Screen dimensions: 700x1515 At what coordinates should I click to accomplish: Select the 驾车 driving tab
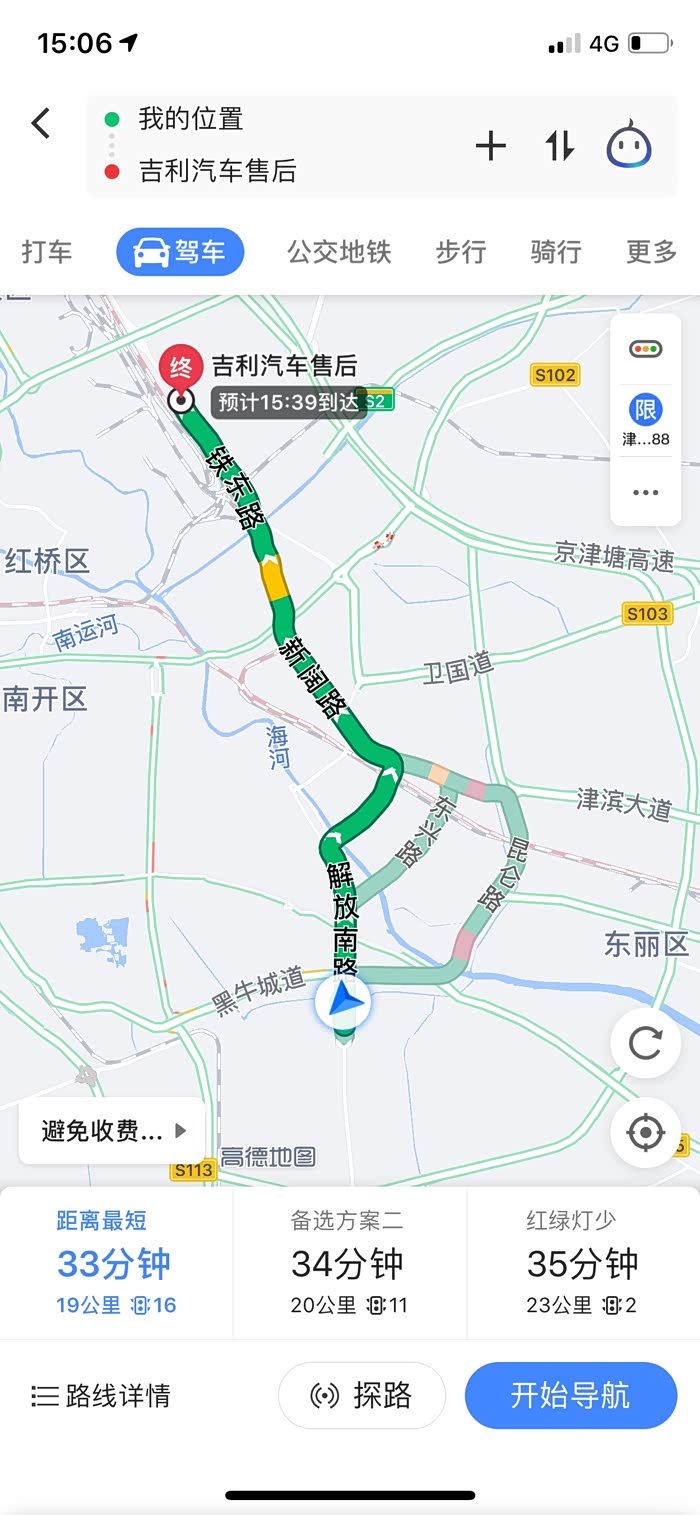click(180, 252)
